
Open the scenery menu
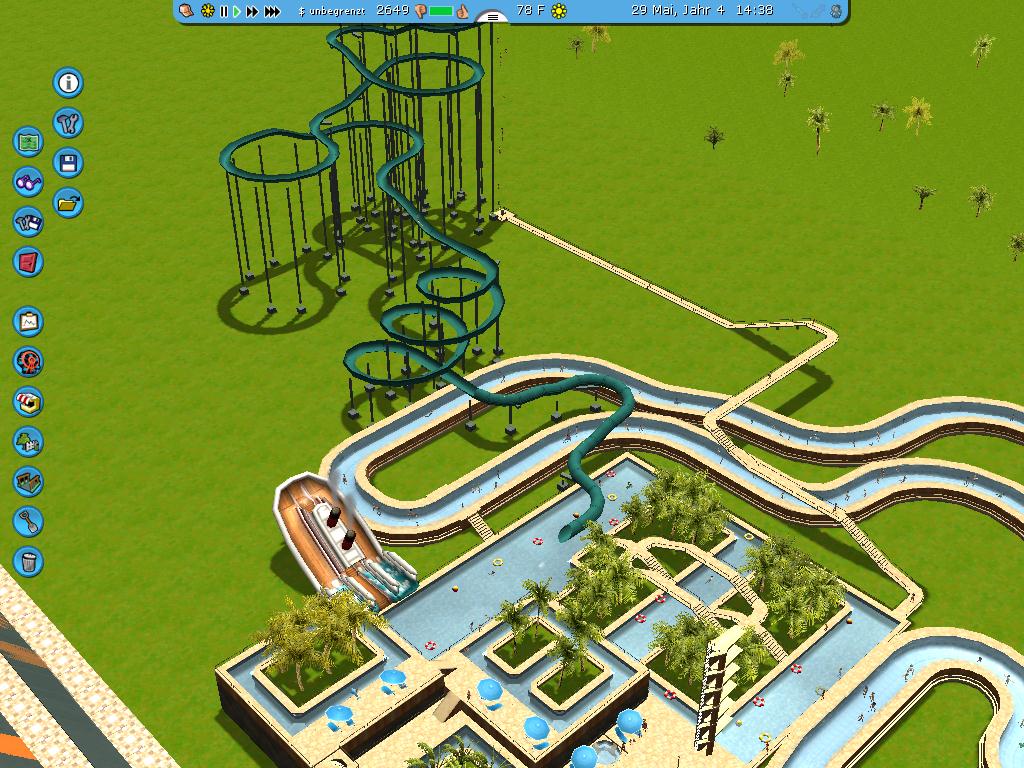[29, 441]
